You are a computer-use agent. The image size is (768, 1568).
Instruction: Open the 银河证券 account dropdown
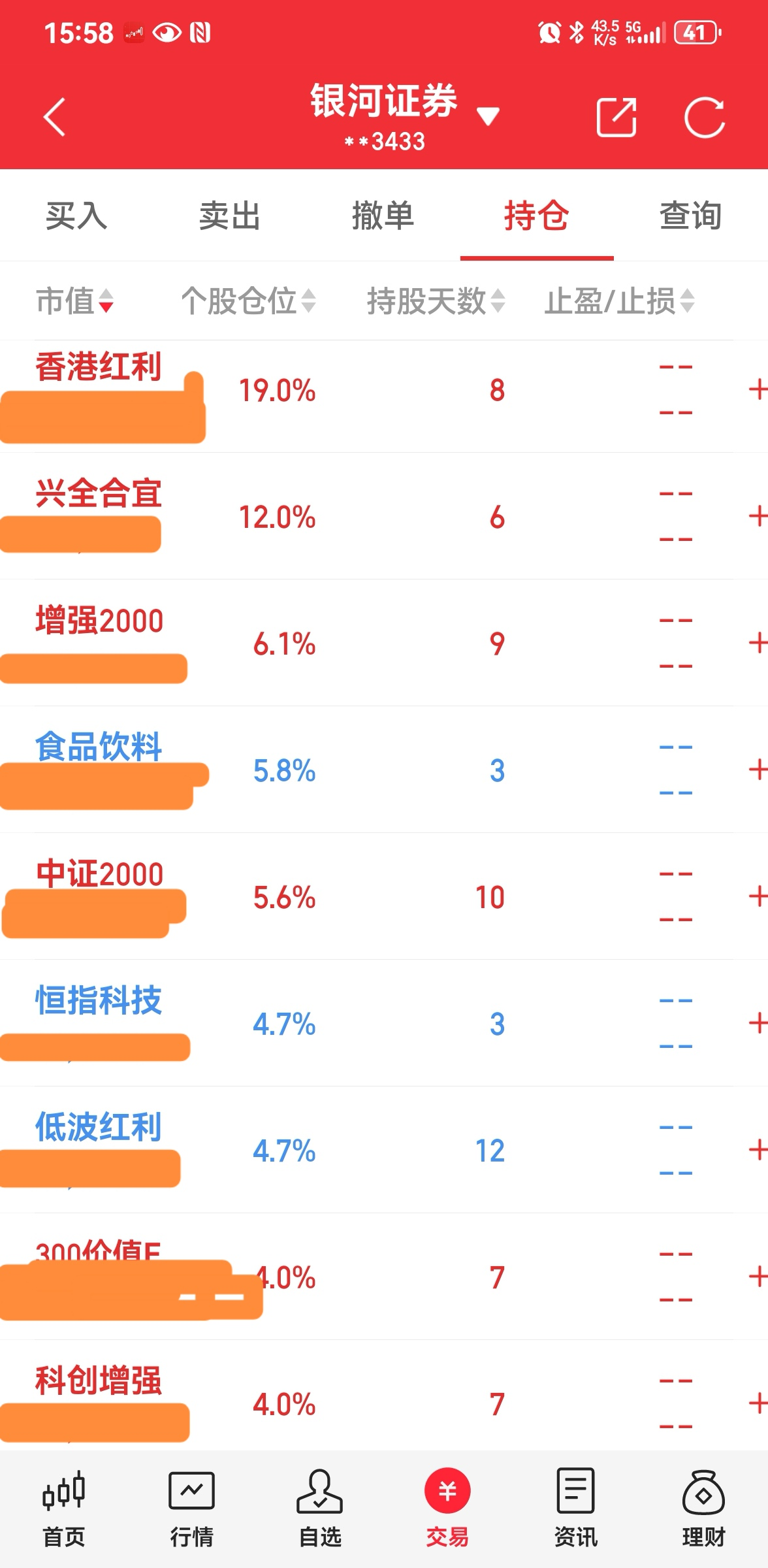click(488, 116)
